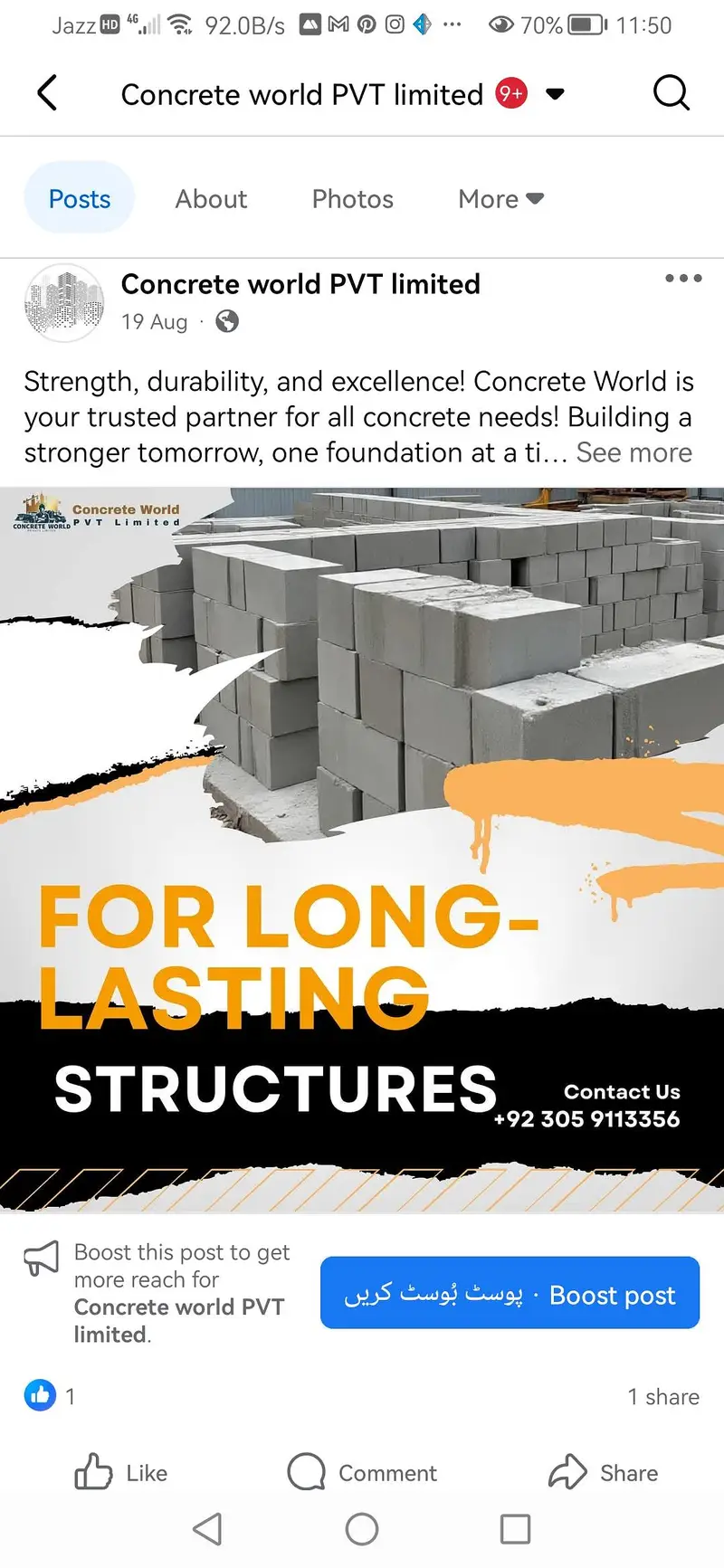Image resolution: width=724 pixels, height=1568 pixels.
Task: Like the Concrete World post
Action: point(121,1473)
